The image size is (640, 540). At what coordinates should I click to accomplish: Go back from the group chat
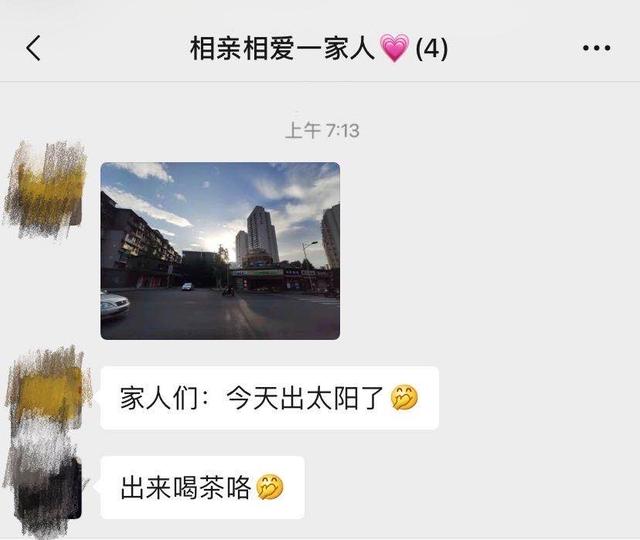pyautogui.click(x=34, y=49)
